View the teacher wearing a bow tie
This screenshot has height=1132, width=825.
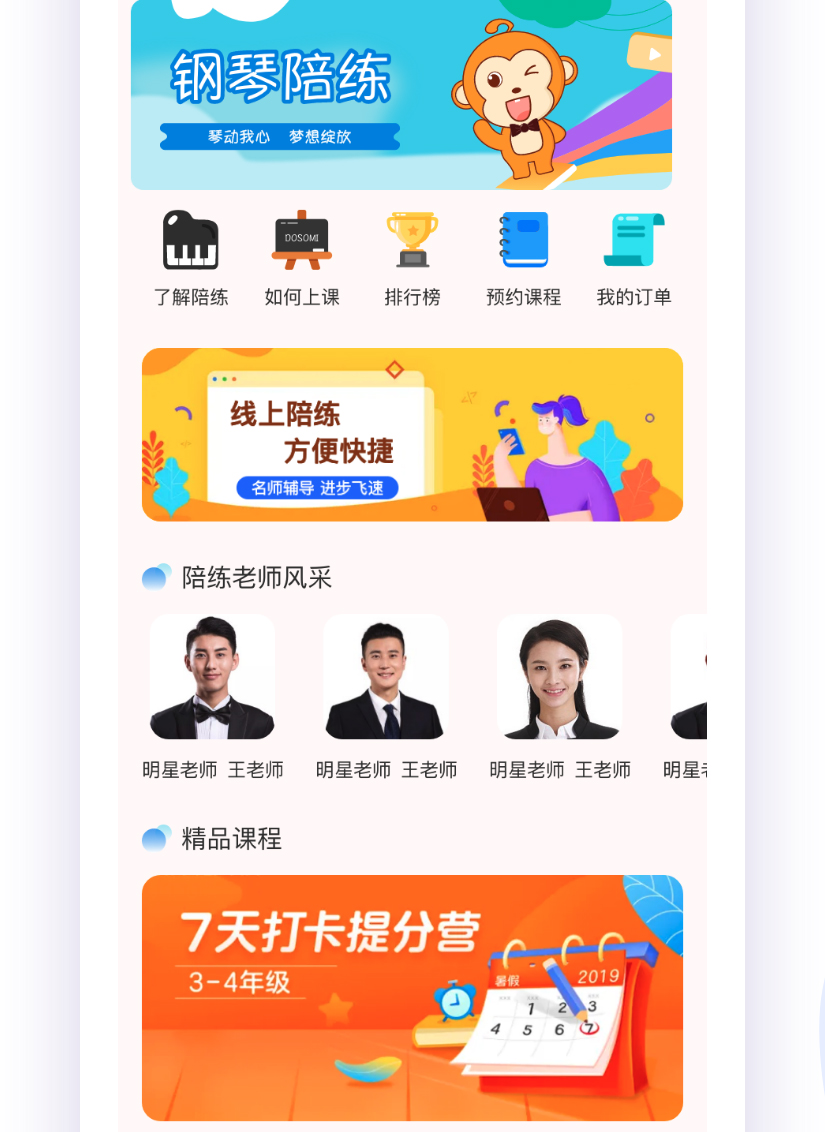(x=212, y=678)
